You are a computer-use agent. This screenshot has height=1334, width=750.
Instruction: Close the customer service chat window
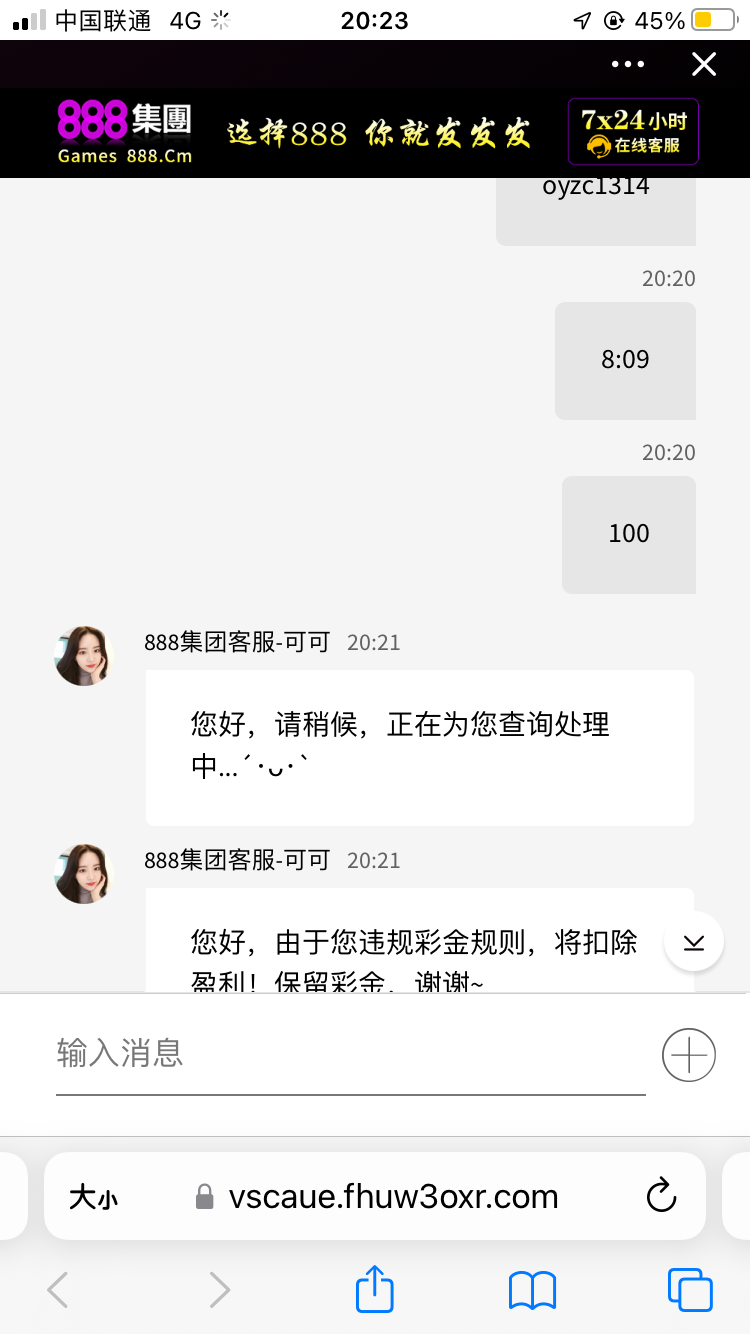tap(704, 65)
